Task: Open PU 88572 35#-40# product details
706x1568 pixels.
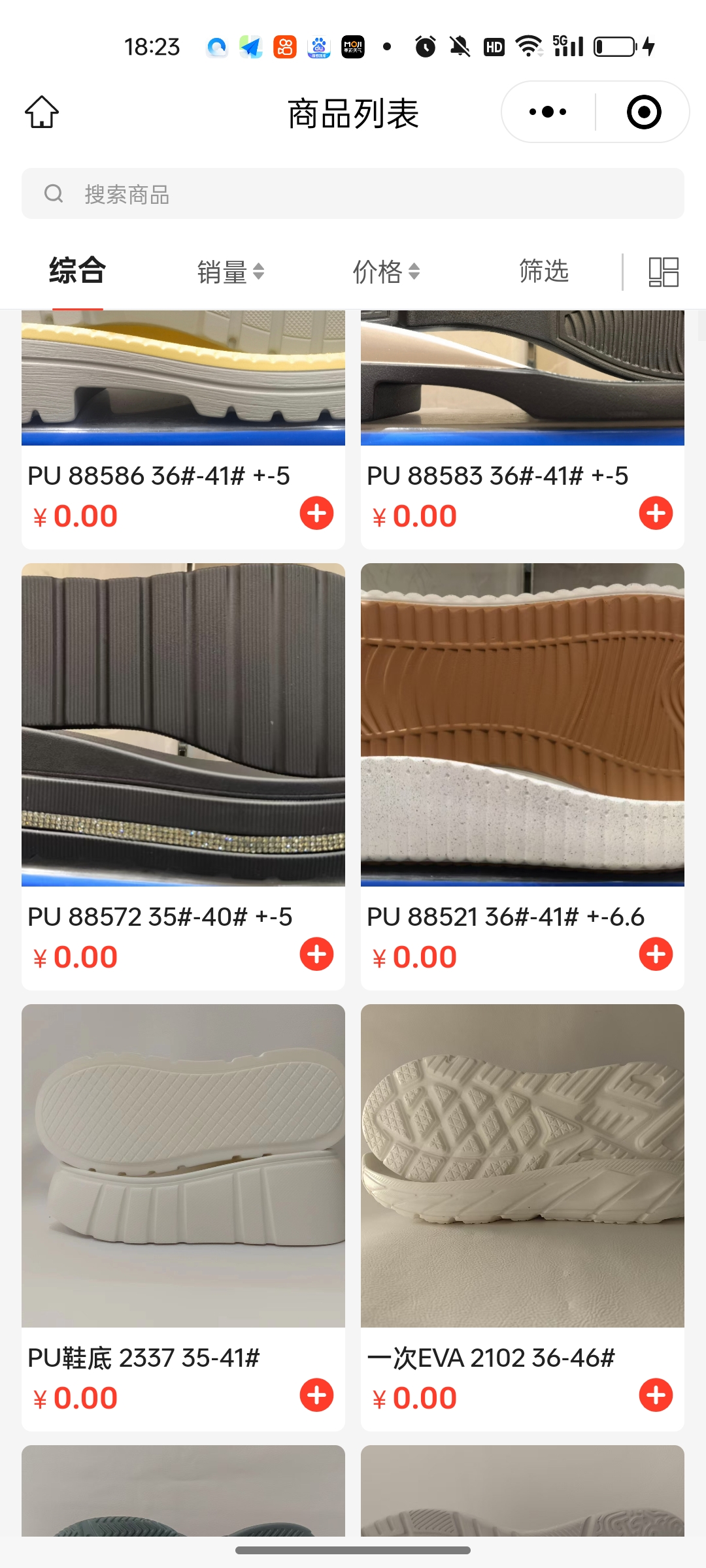Action: 183,724
